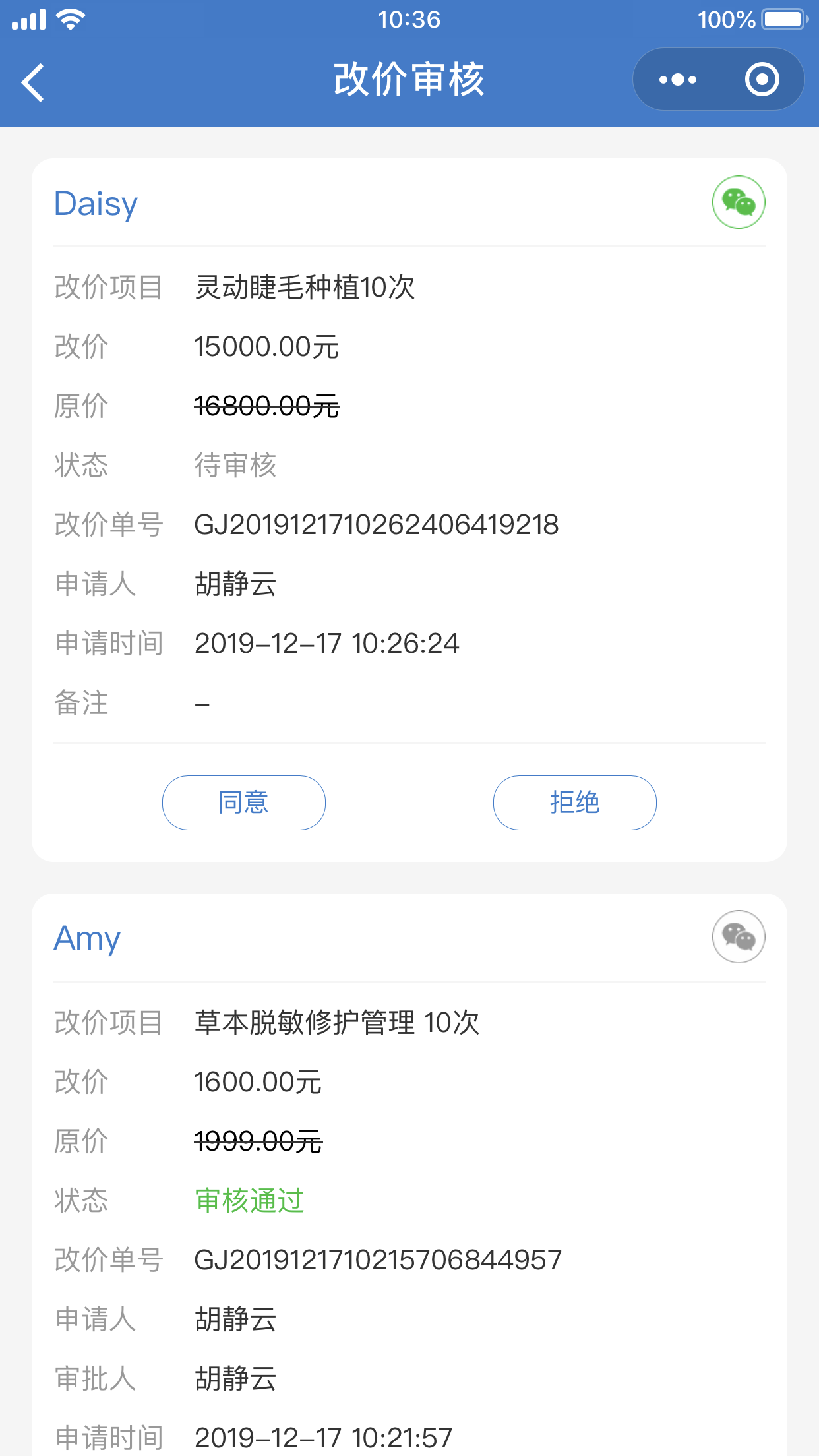Open customer name Amy
Viewport: 819px width, 1456px height.
(88, 939)
